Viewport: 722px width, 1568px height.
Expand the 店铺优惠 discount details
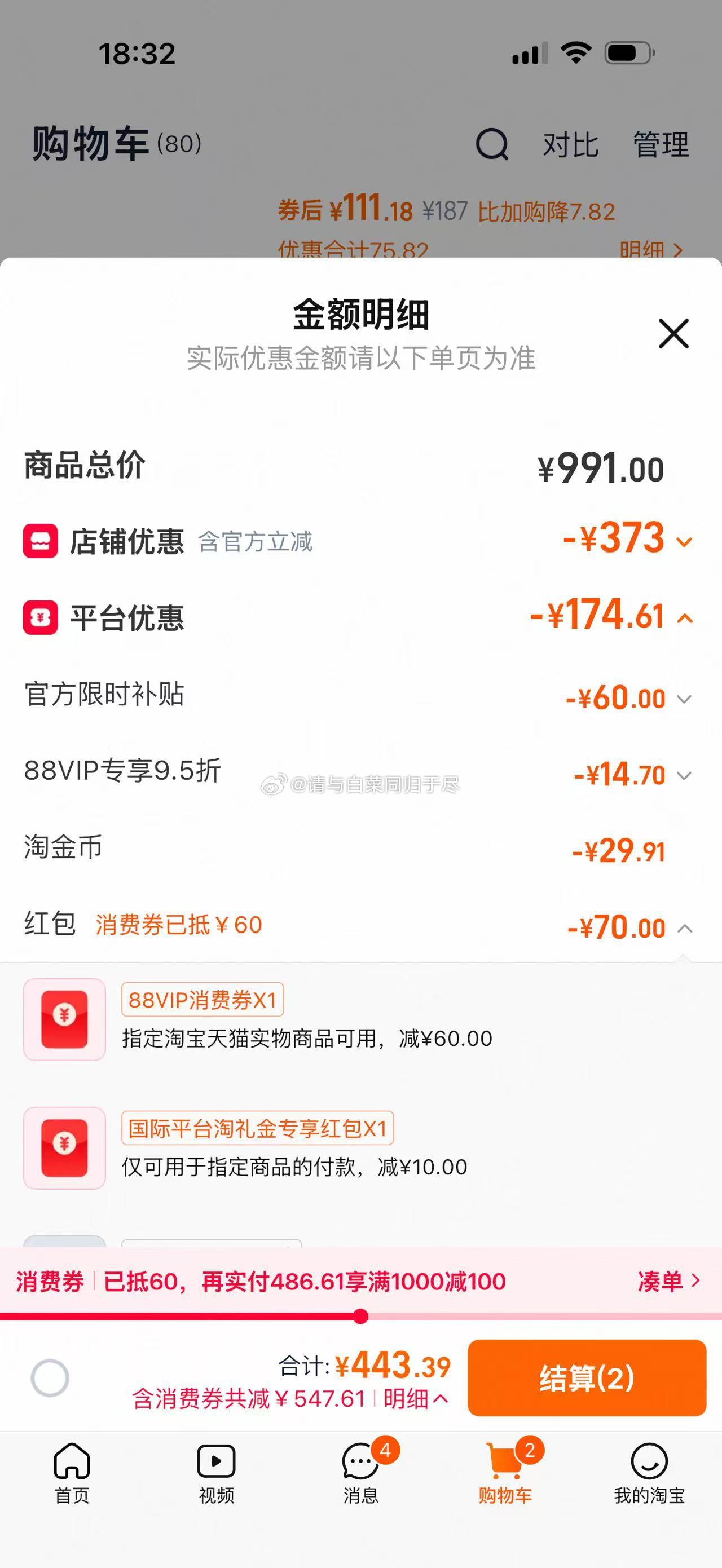pyautogui.click(x=684, y=542)
